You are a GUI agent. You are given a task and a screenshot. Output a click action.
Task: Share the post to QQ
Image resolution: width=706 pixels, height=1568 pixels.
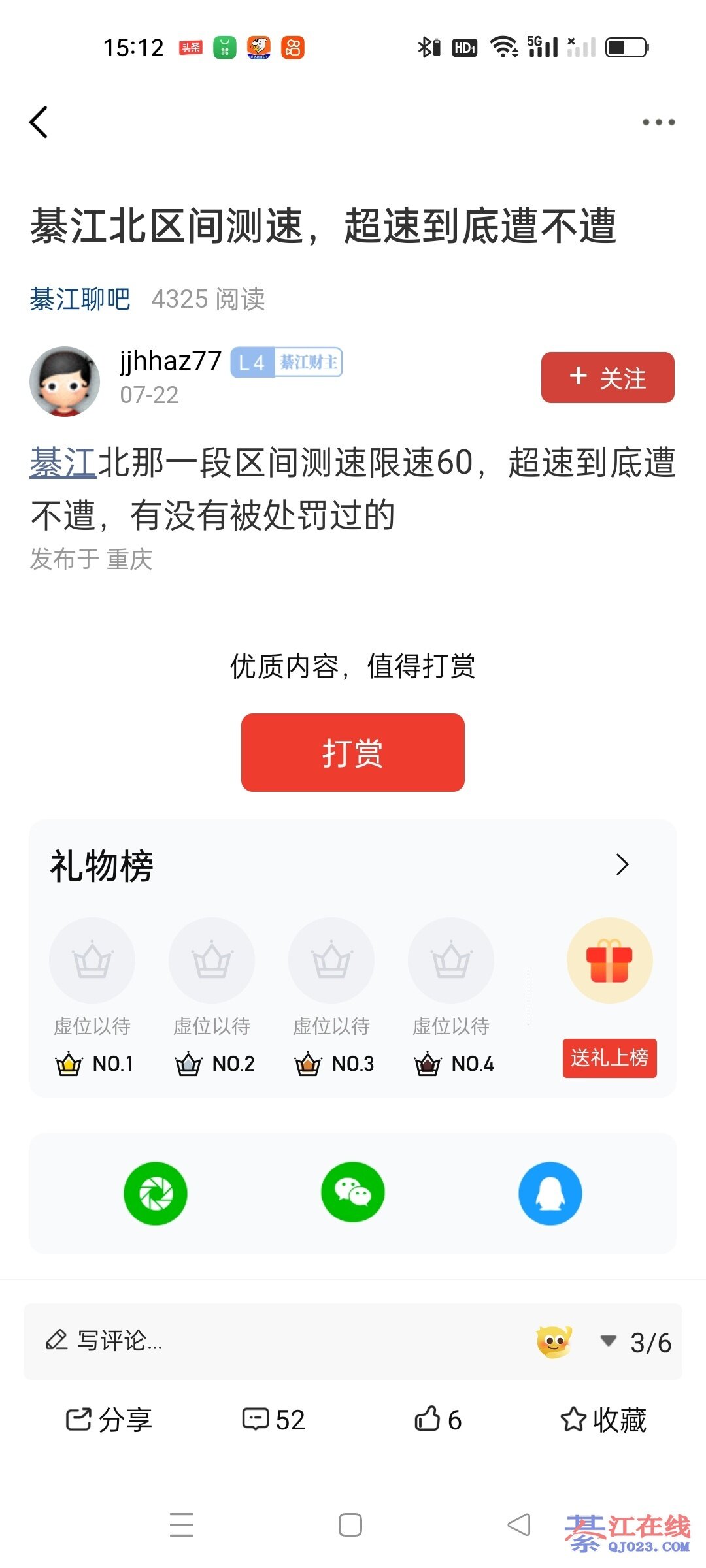550,1193
